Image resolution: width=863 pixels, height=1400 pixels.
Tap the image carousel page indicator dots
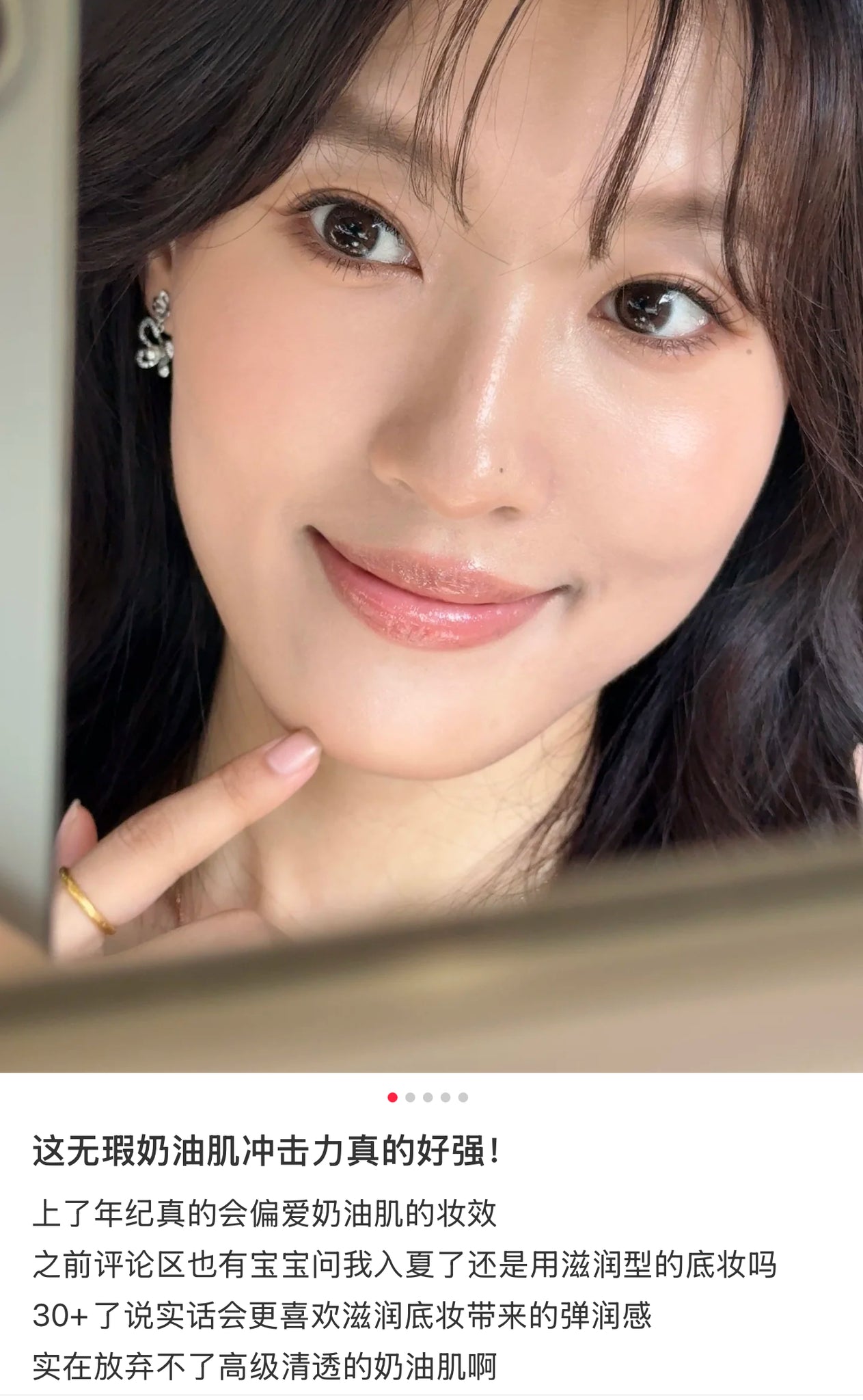click(x=428, y=1097)
